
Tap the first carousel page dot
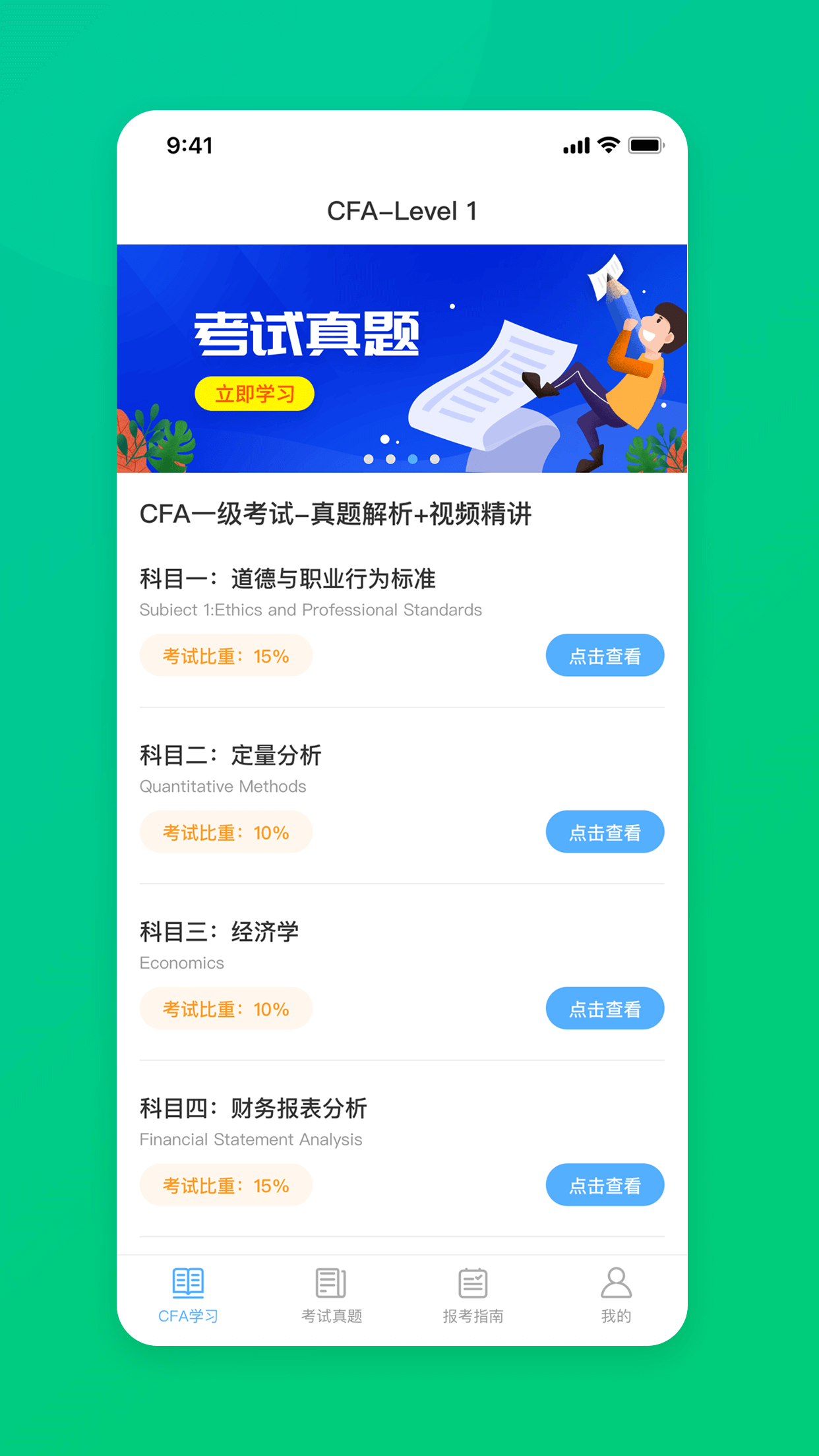(369, 459)
